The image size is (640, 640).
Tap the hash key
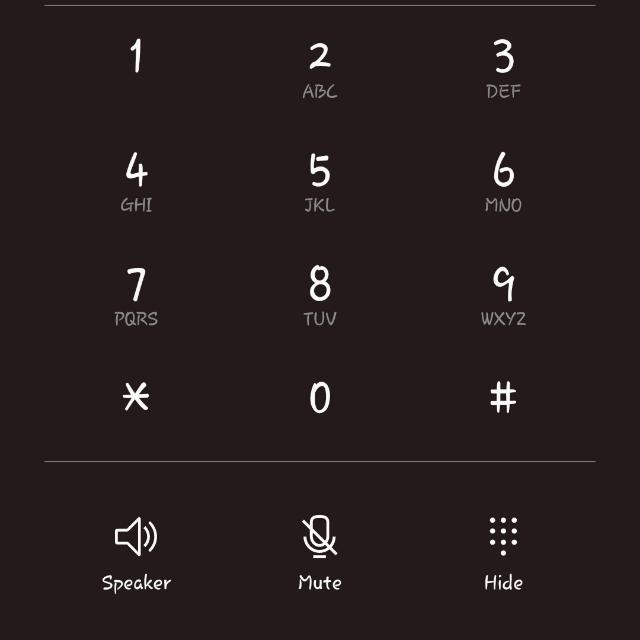pos(503,398)
